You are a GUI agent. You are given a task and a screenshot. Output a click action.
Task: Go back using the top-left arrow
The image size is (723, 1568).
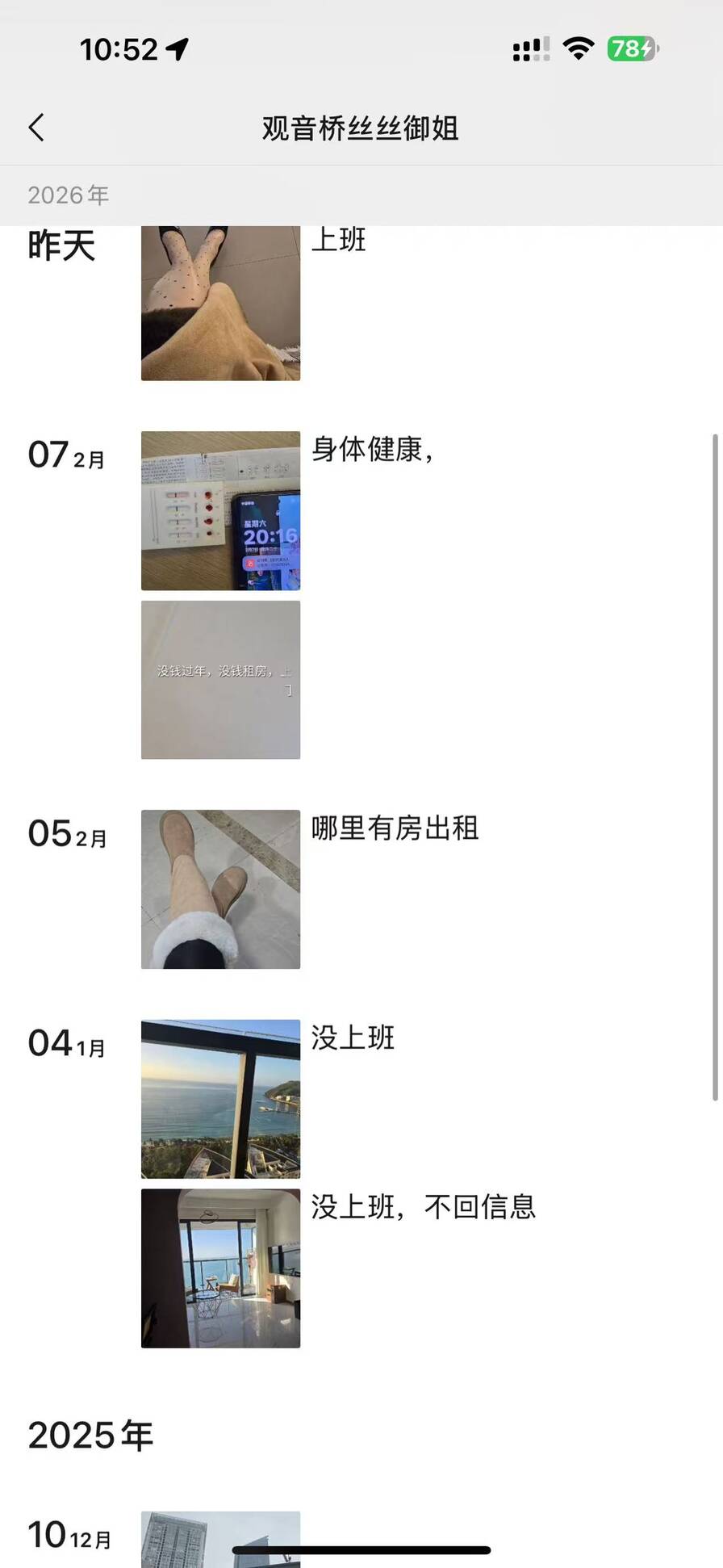pos(37,128)
